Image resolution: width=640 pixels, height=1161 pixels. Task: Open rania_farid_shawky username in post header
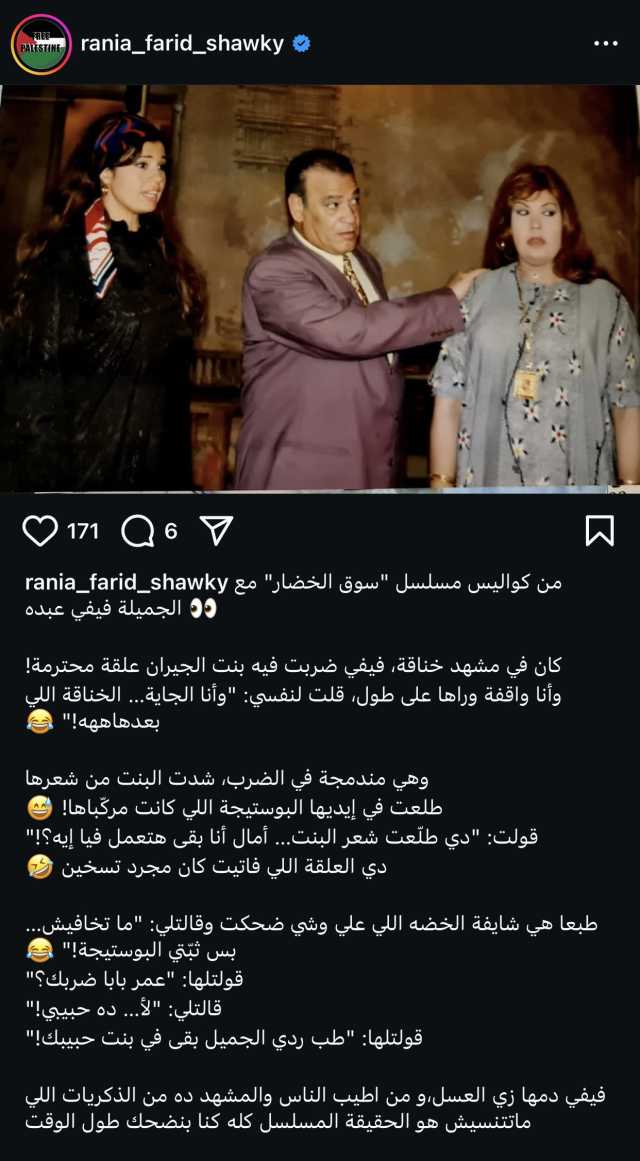[x=182, y=44]
